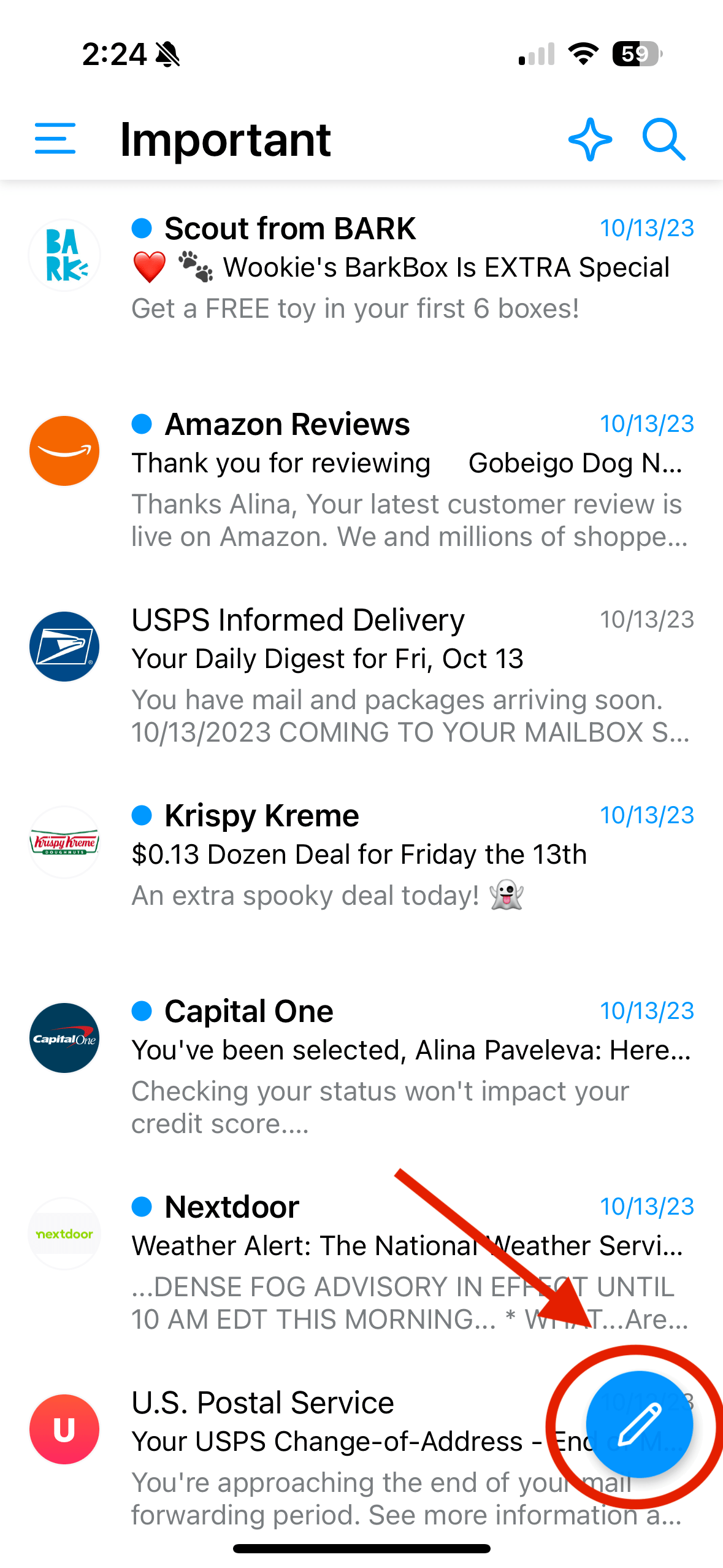The image size is (723, 1568).
Task: Compose a new email
Action: (x=640, y=1424)
